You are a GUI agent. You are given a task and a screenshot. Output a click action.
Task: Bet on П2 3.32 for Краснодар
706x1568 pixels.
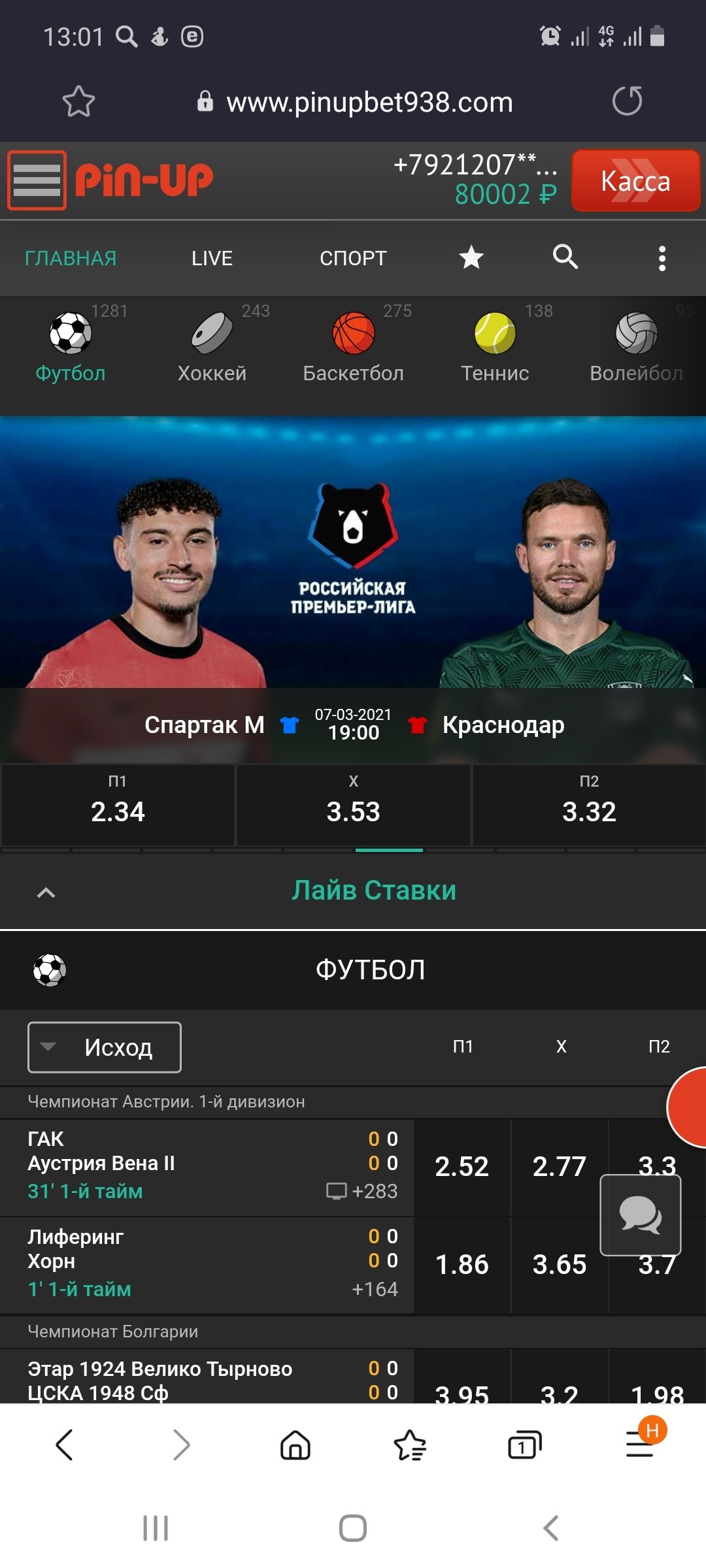[x=589, y=804]
